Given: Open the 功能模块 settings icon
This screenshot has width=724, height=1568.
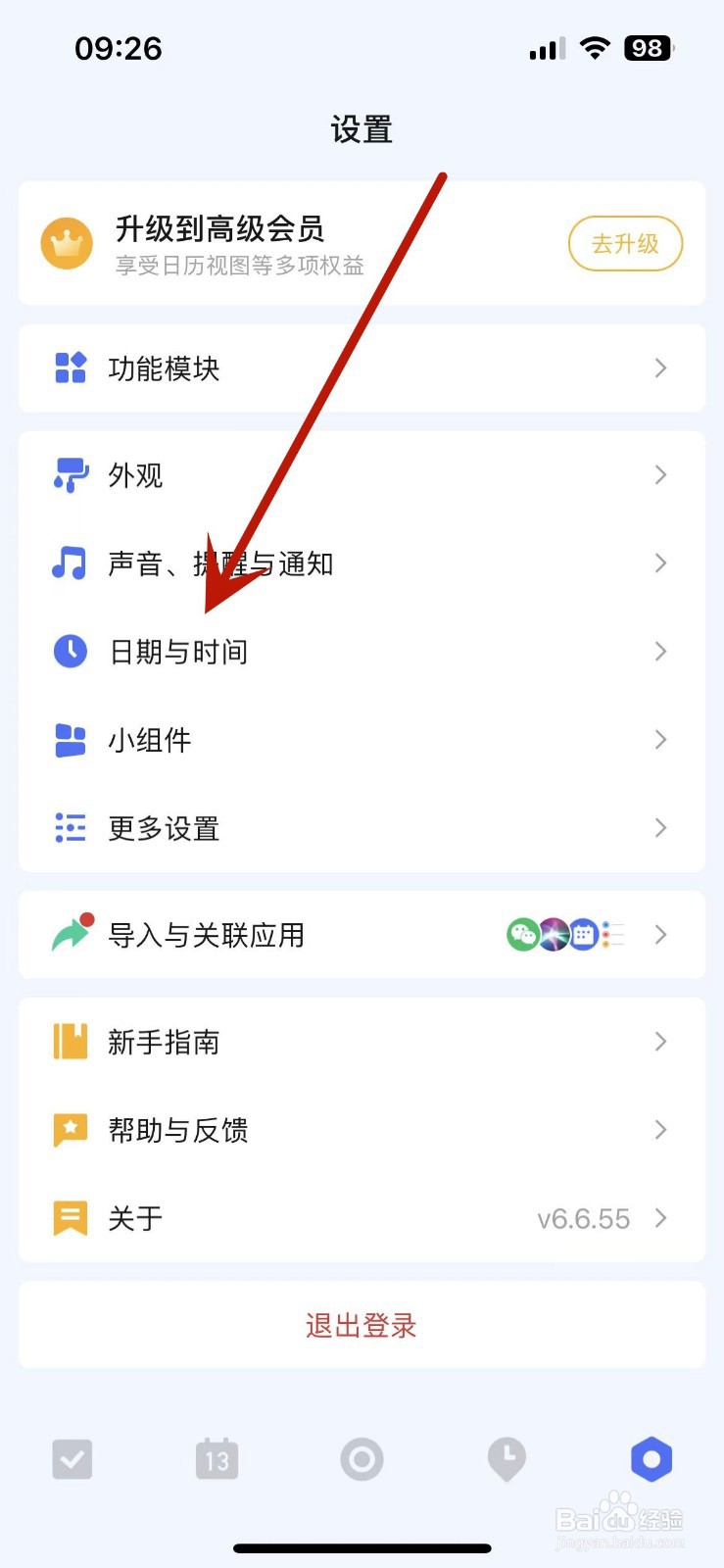Looking at the screenshot, I should pos(70,369).
